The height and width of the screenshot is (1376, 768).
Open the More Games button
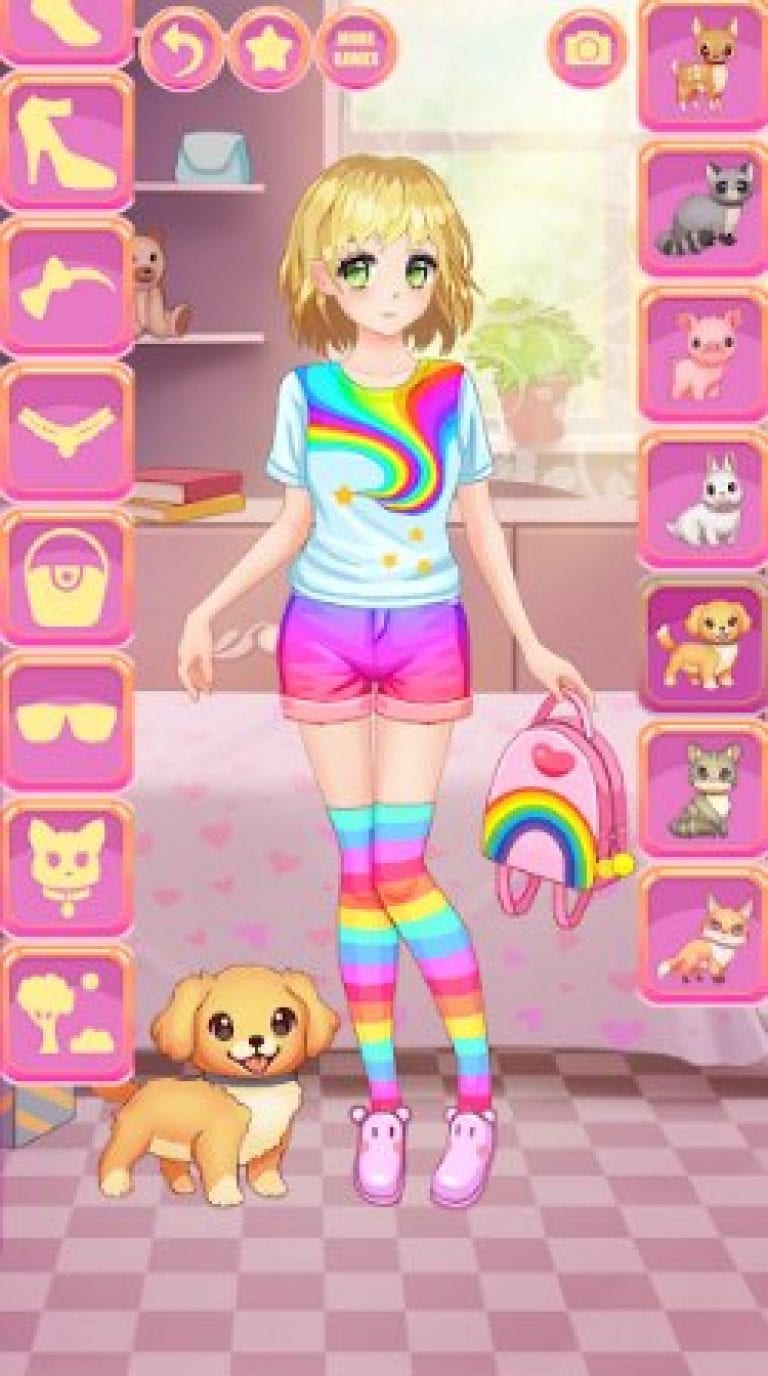point(355,49)
